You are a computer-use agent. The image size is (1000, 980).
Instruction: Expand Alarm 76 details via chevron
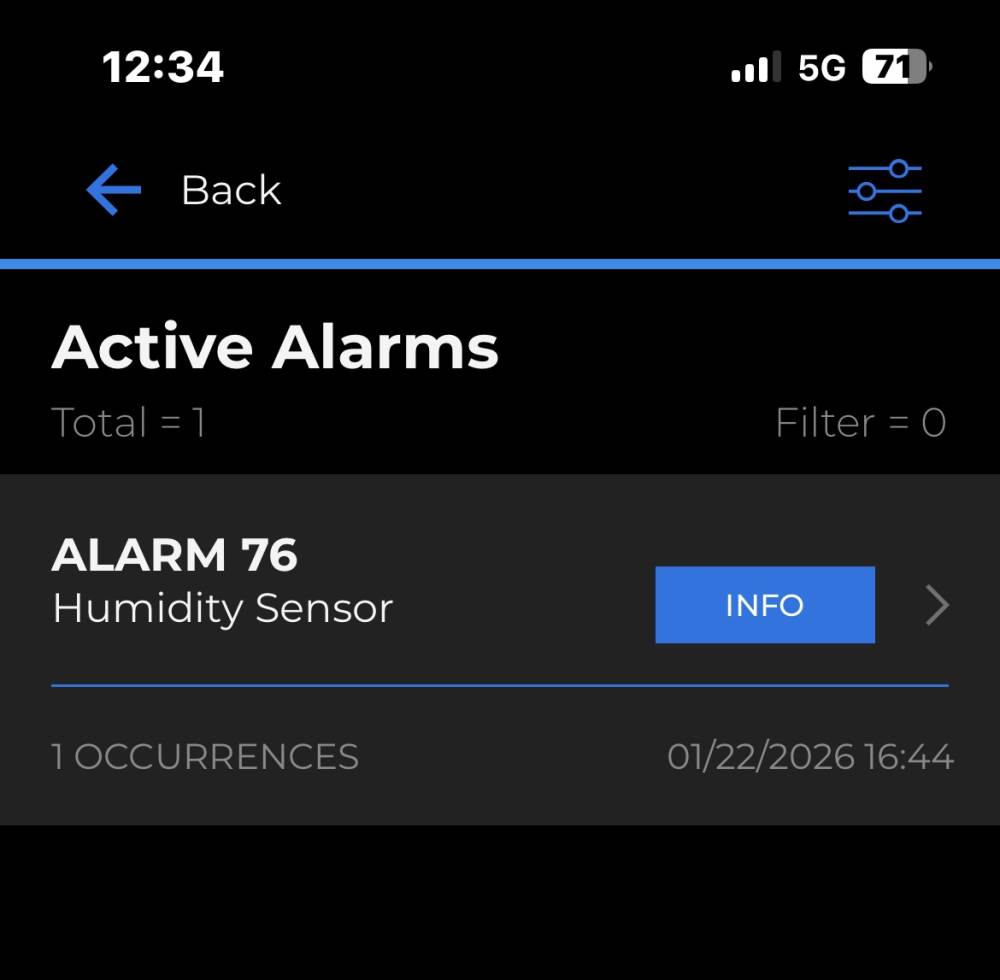pyautogui.click(x=936, y=605)
